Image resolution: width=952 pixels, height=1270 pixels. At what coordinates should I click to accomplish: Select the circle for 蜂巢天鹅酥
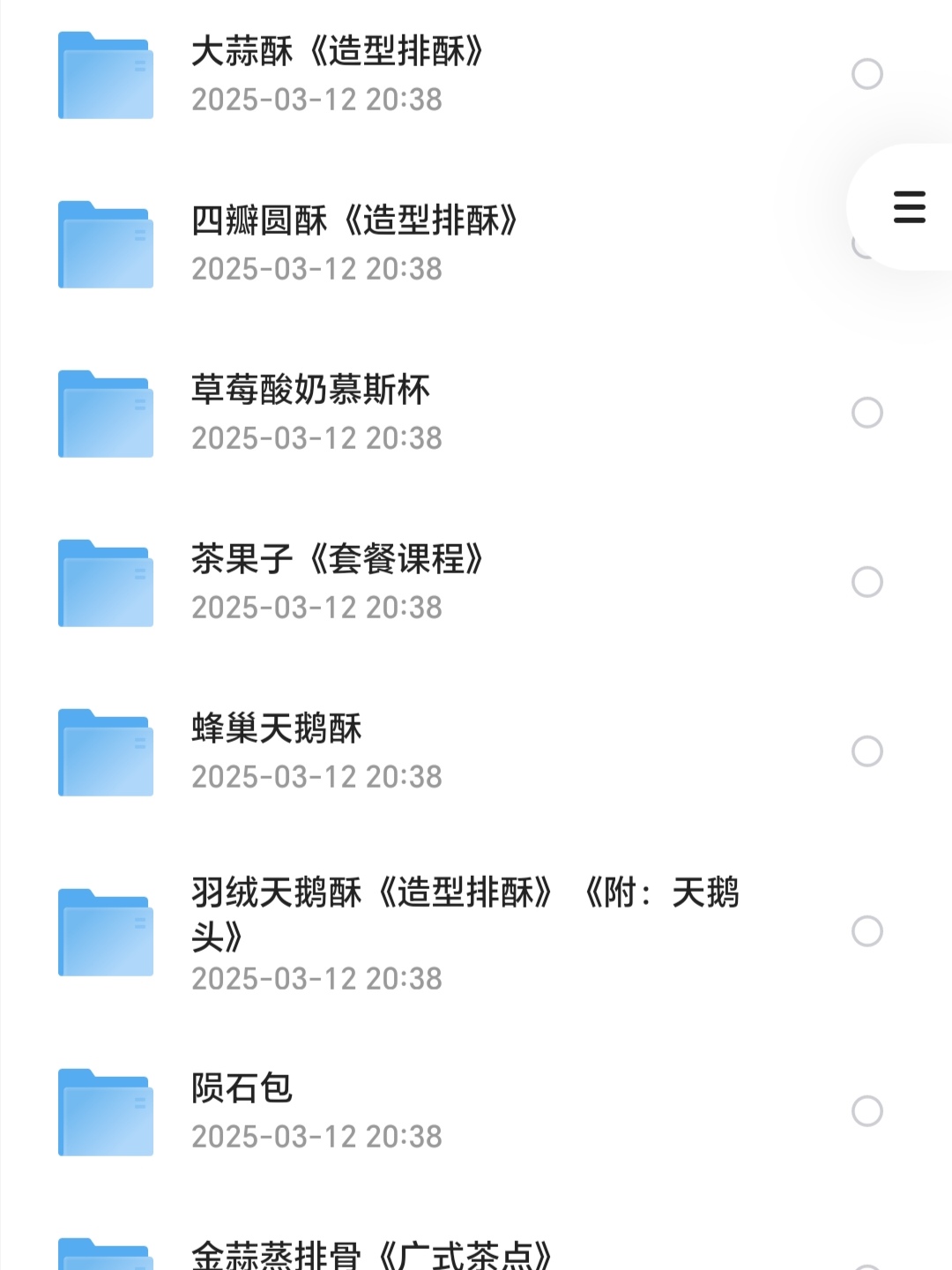pos(867,751)
